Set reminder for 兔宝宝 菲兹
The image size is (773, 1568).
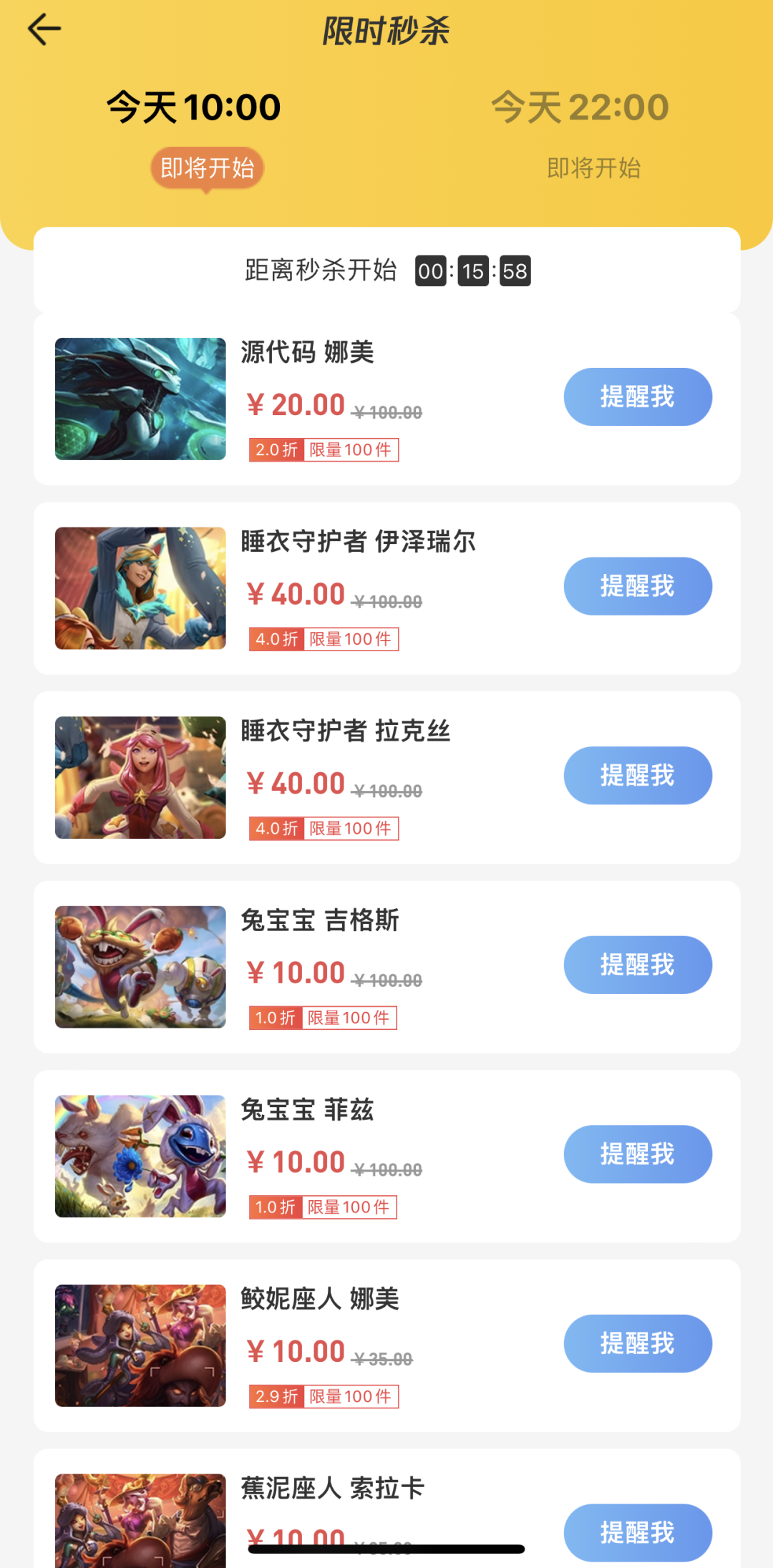(638, 1154)
